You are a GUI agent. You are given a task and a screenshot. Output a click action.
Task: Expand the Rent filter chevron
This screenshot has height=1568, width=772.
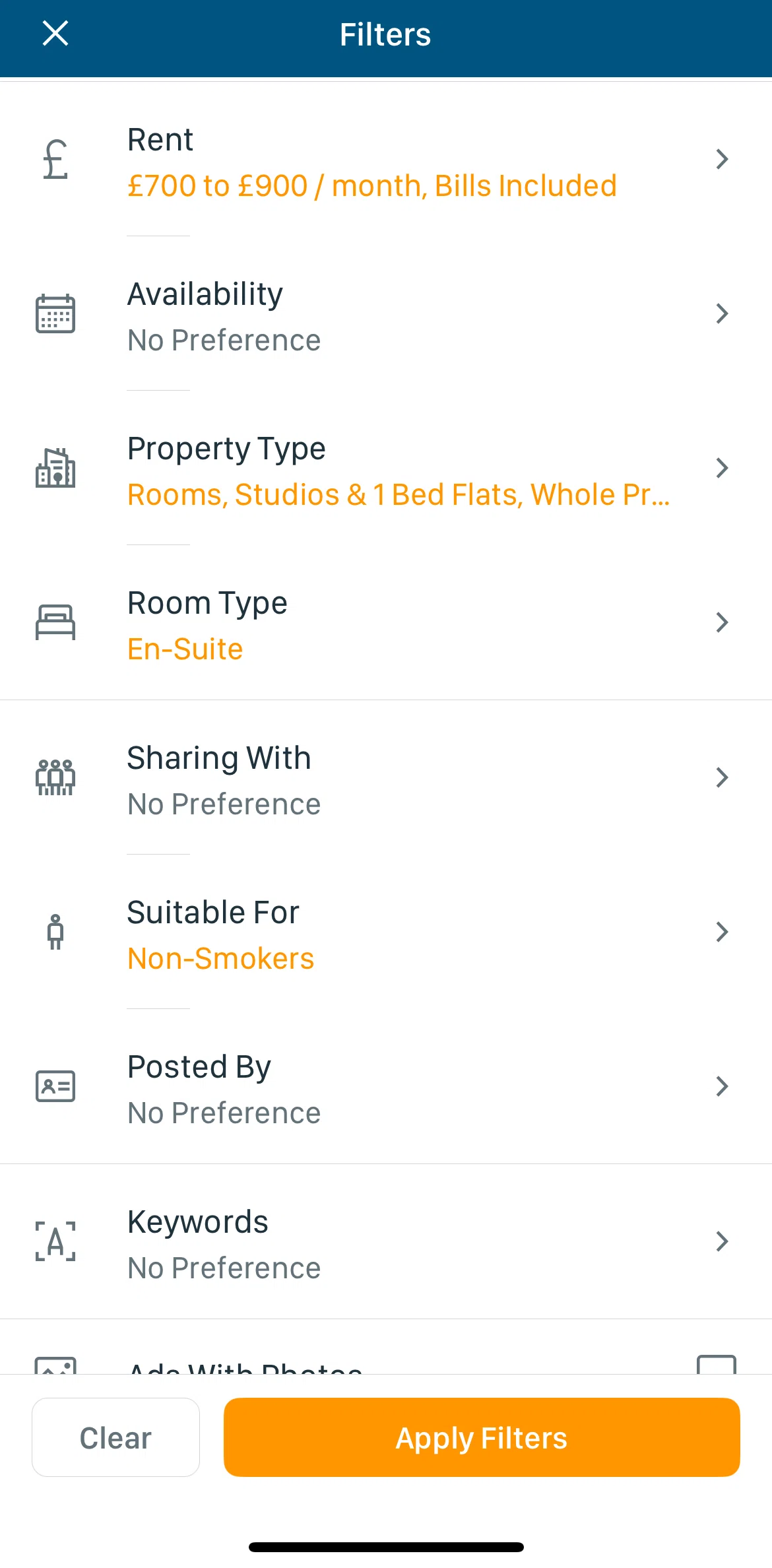click(x=722, y=159)
